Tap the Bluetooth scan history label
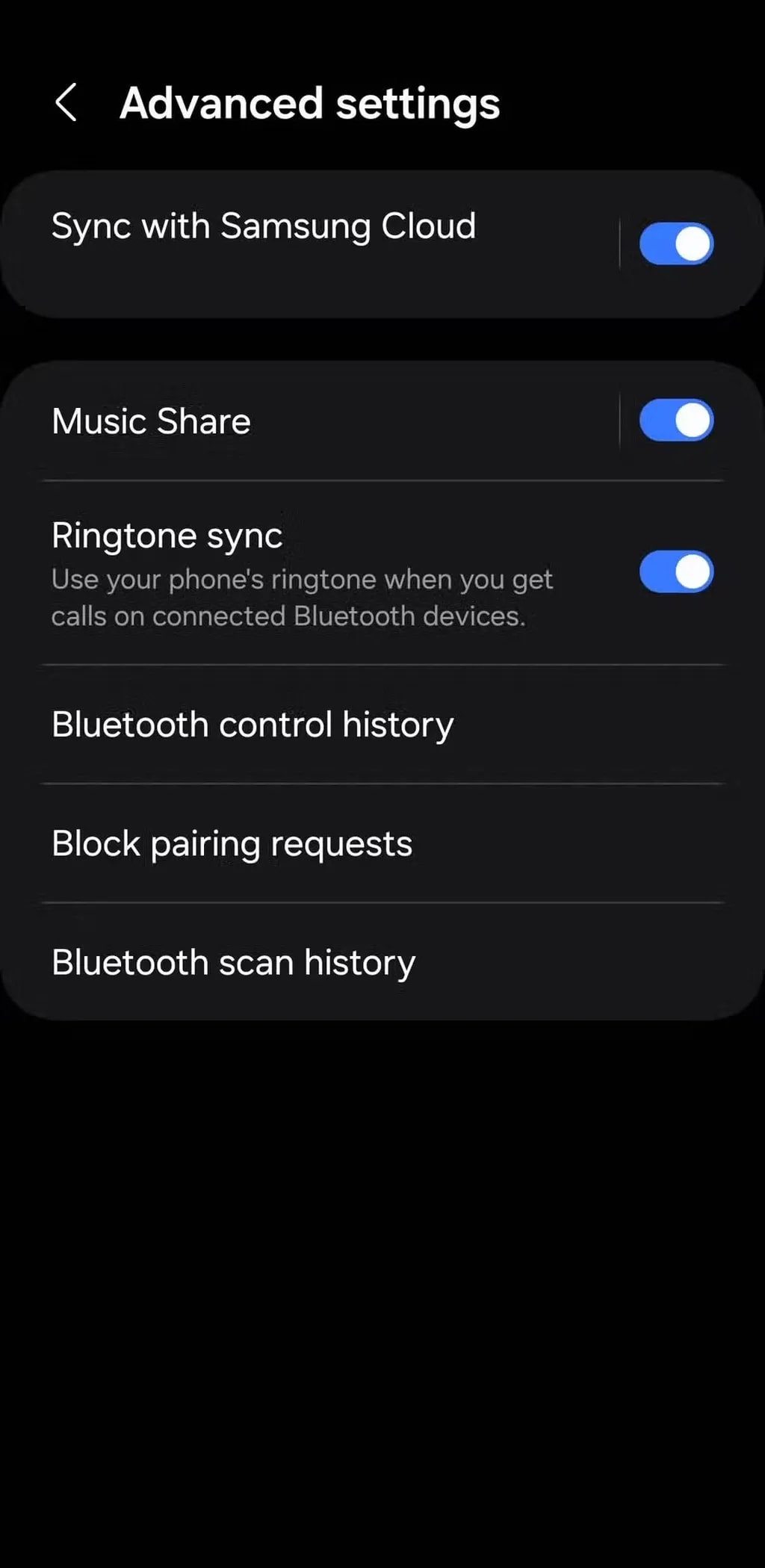Screen dimensions: 765x1568 click(x=233, y=962)
